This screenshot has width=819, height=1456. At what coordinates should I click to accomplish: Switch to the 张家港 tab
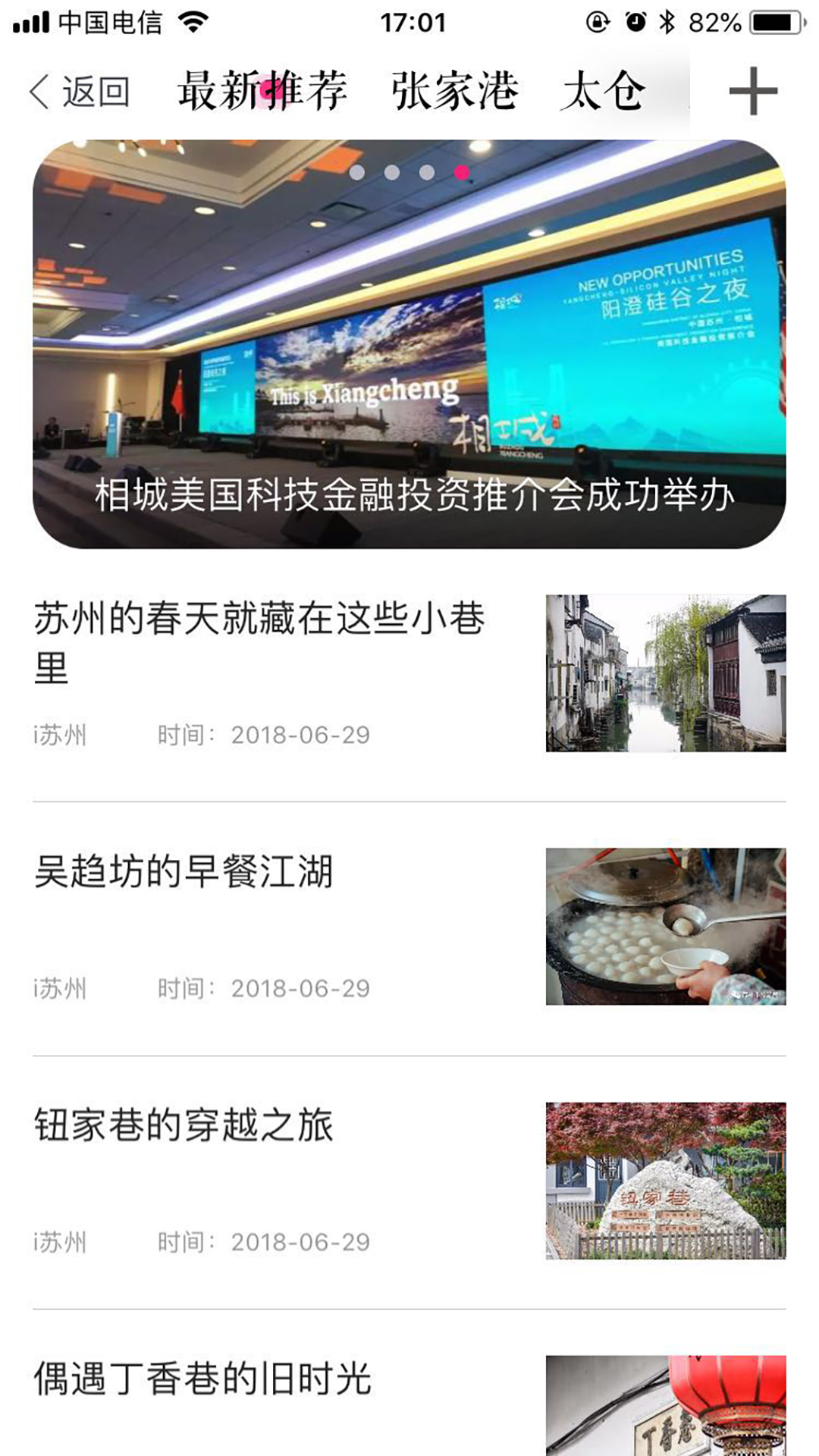(455, 91)
